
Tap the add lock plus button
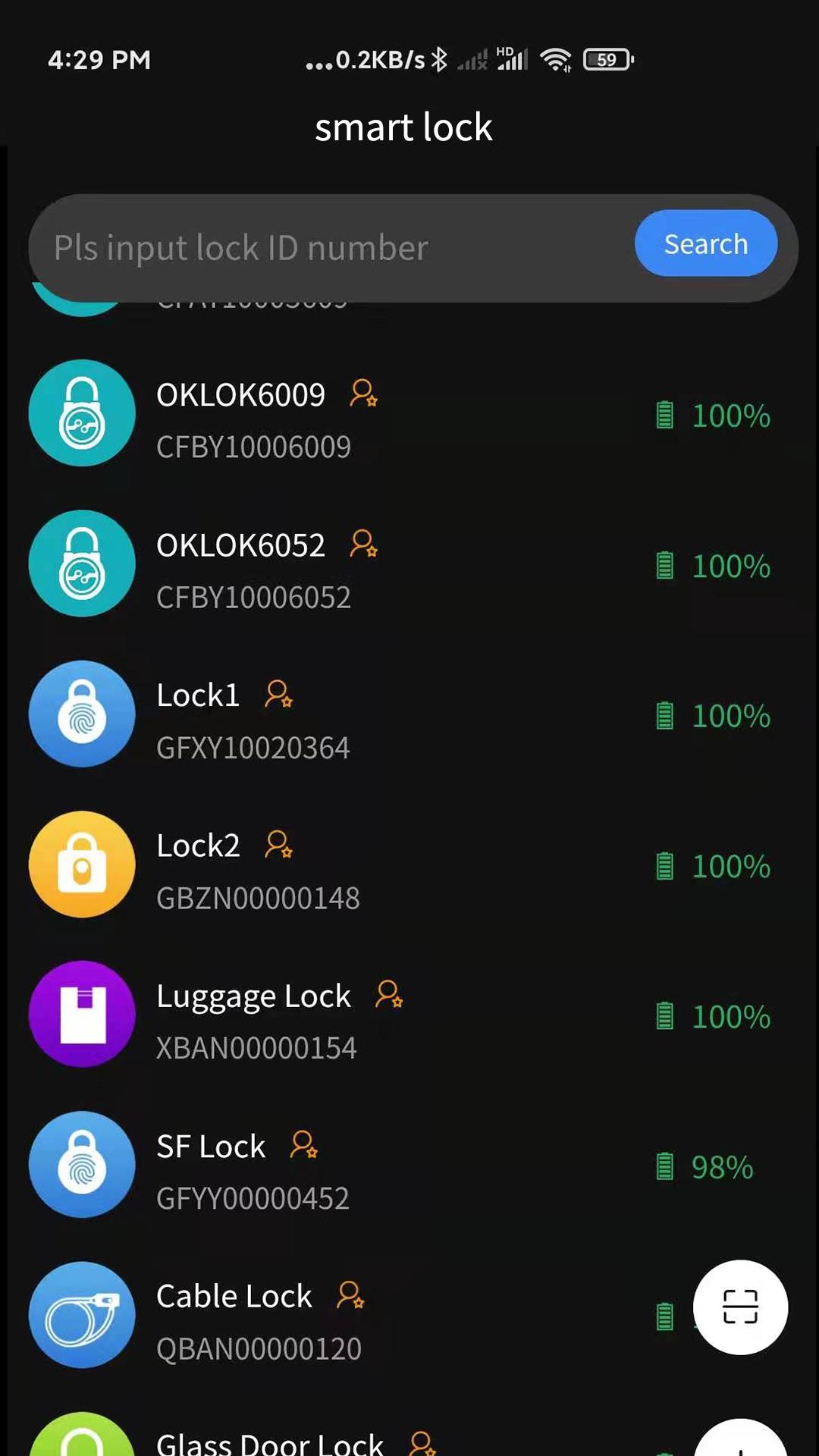740,1441
